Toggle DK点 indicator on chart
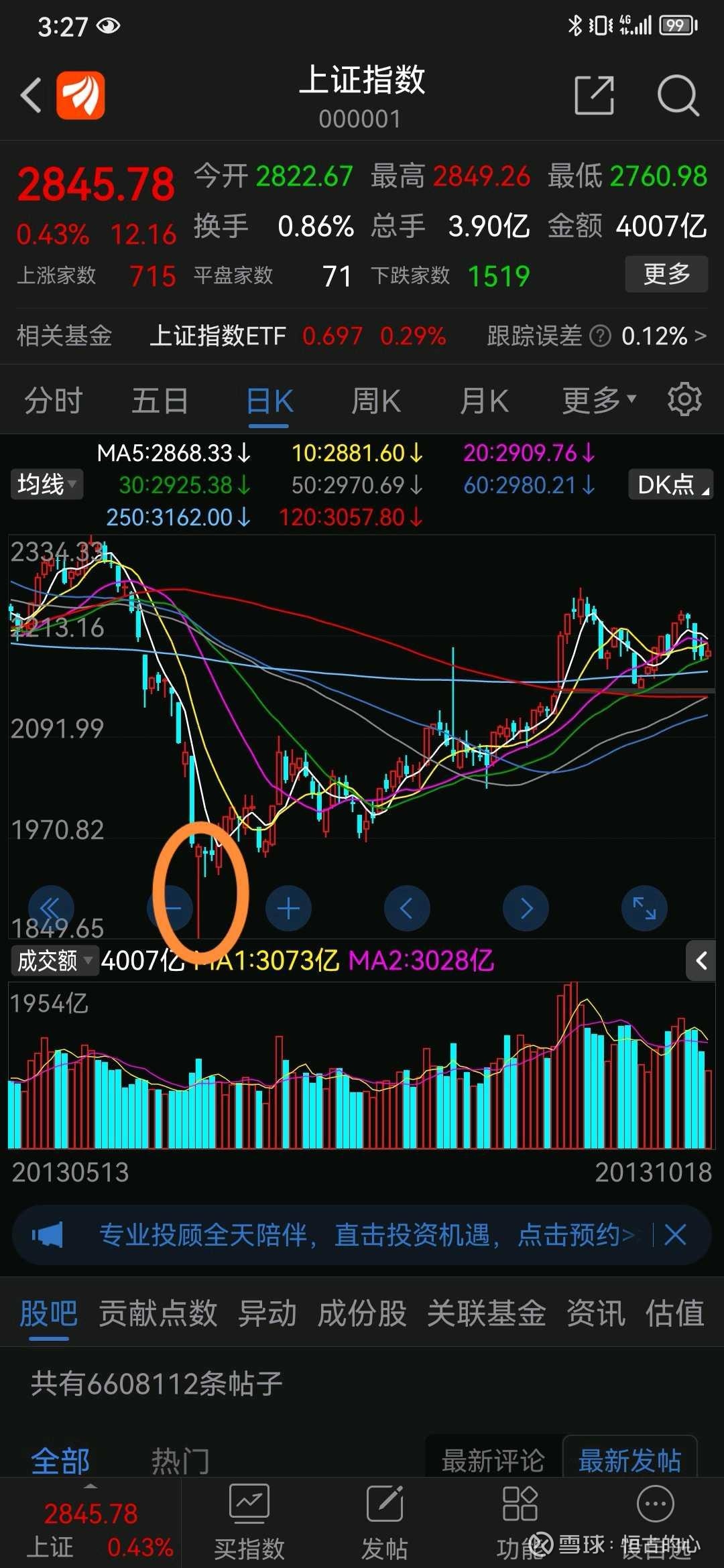 coord(668,484)
